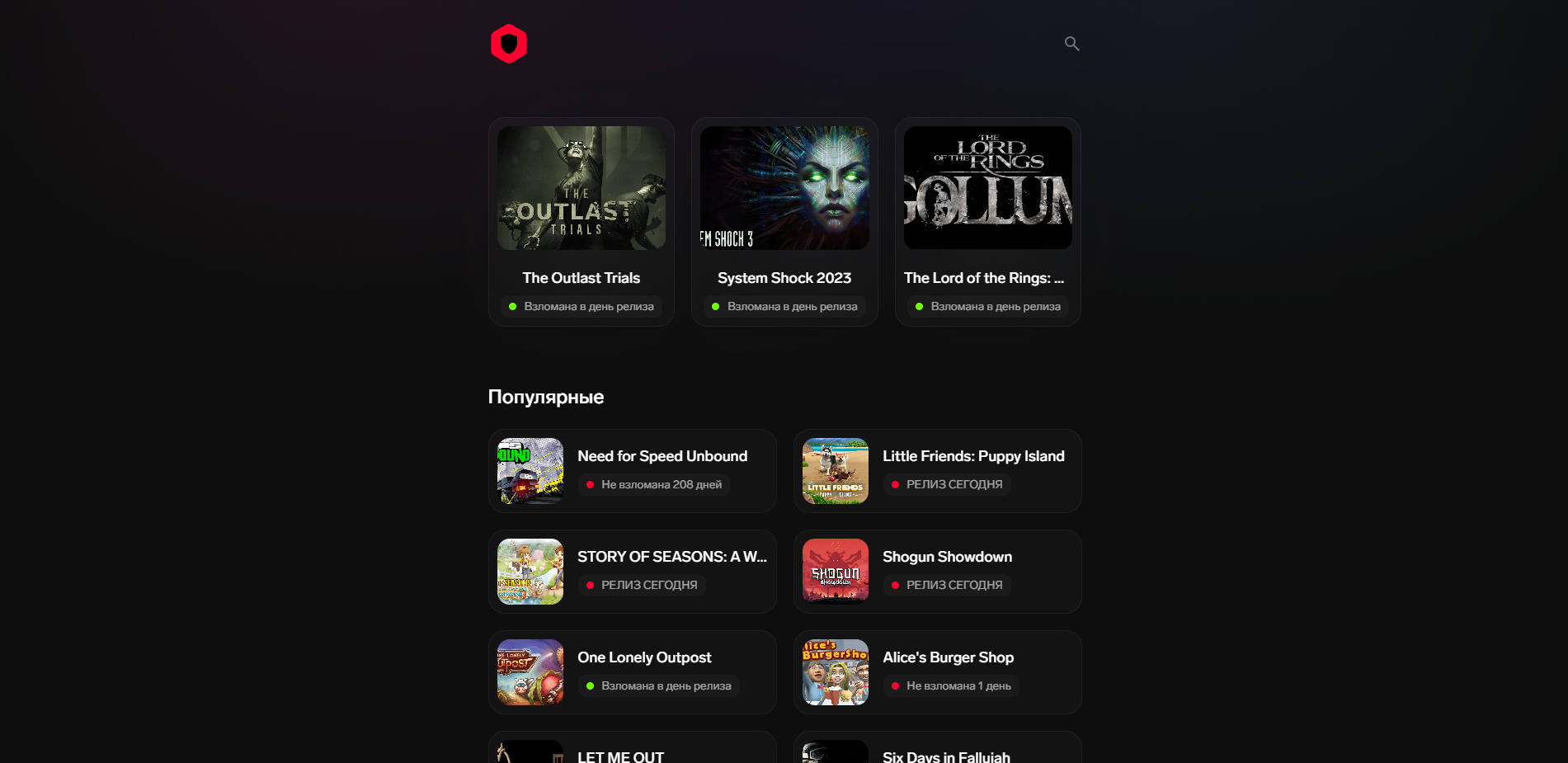Viewport: 1568px width, 763px height.
Task: Open the search icon
Action: point(1071,44)
